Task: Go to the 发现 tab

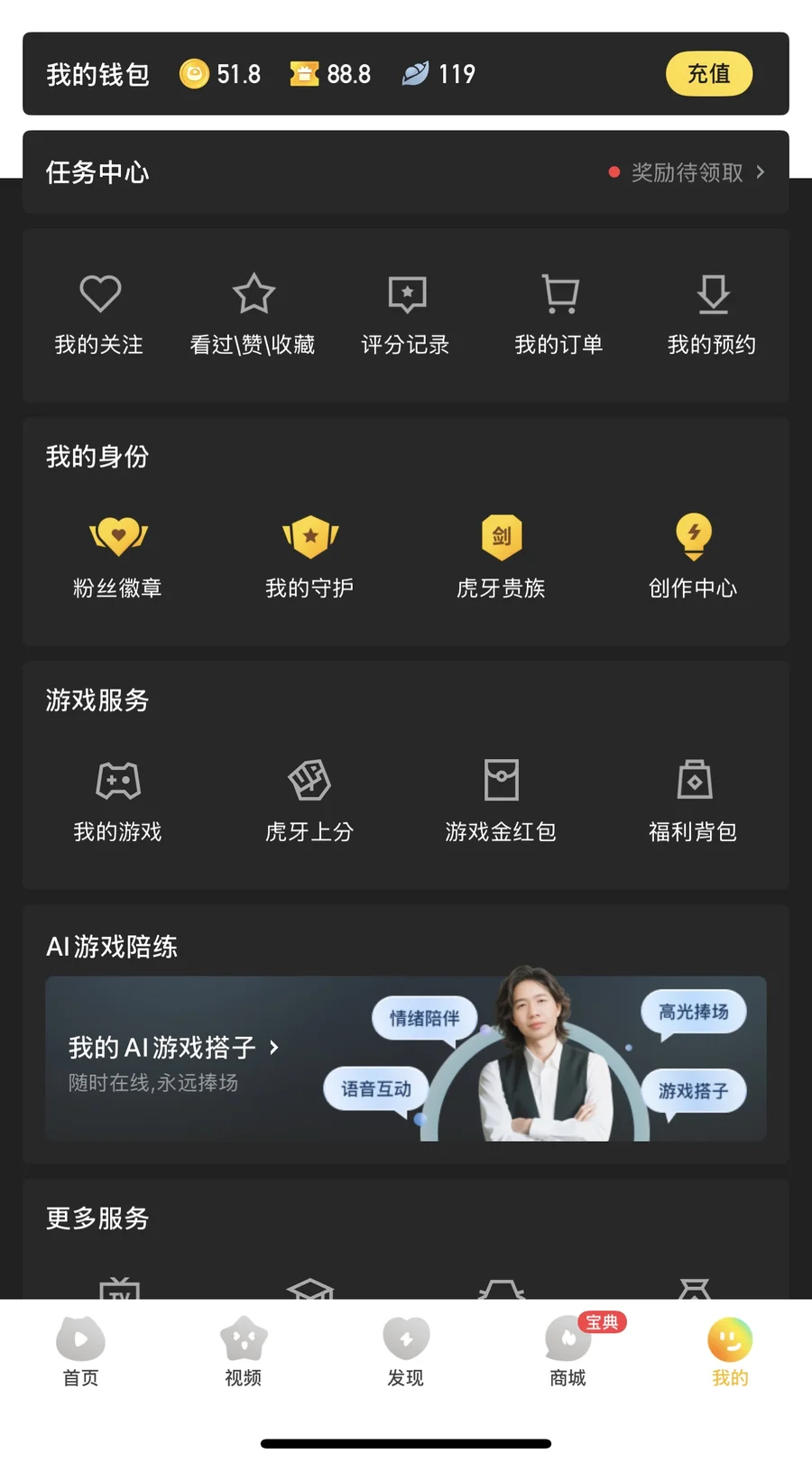Action: point(406,1351)
